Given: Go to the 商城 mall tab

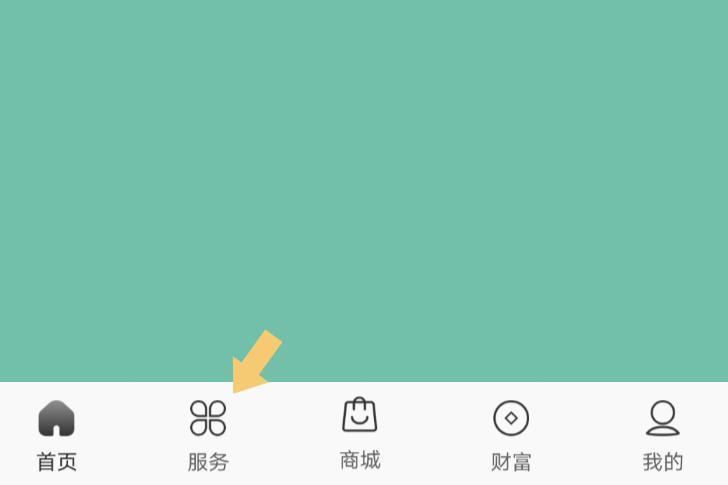Looking at the screenshot, I should tap(360, 432).
